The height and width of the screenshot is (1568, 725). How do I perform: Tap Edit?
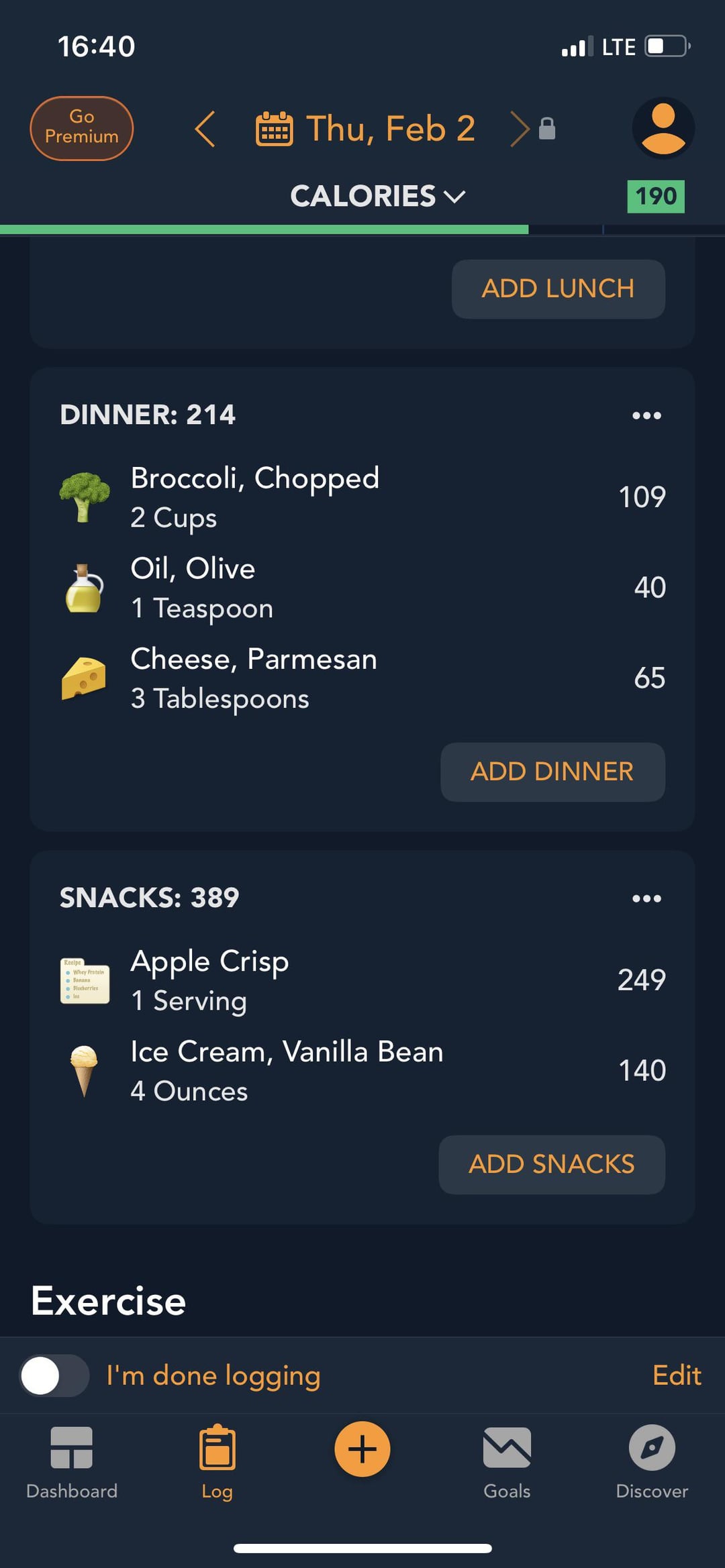[677, 1375]
